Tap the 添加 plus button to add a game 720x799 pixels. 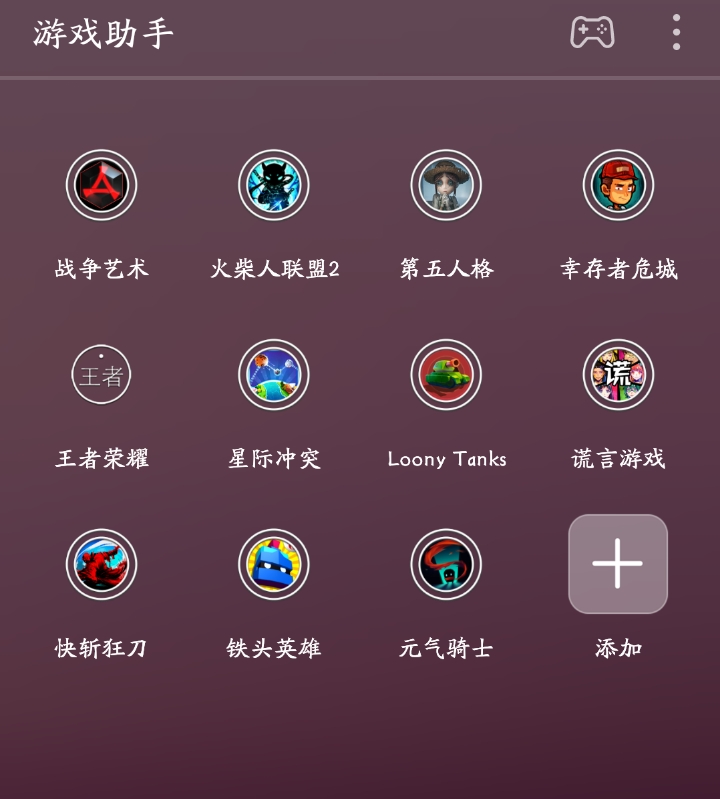tap(617, 563)
